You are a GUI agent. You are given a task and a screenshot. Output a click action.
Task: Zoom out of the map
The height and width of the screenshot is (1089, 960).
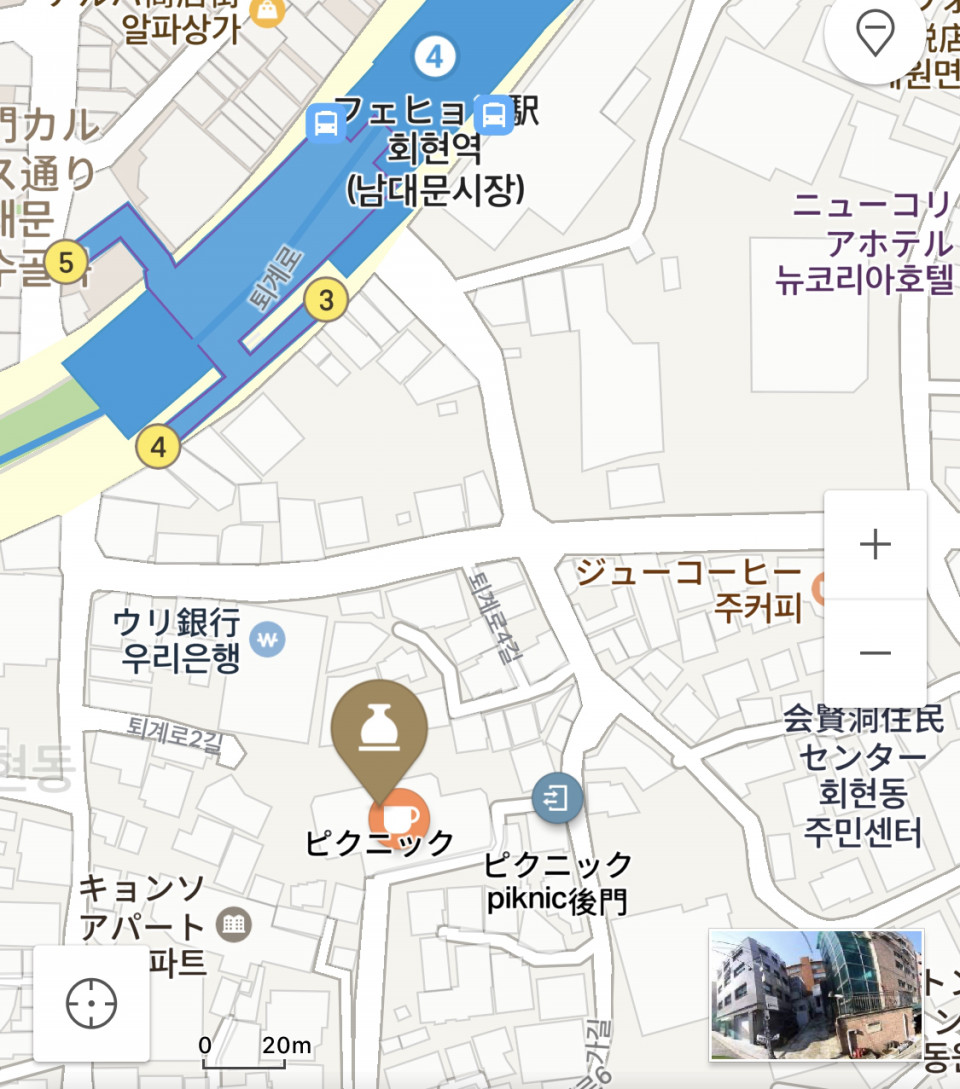click(875, 653)
